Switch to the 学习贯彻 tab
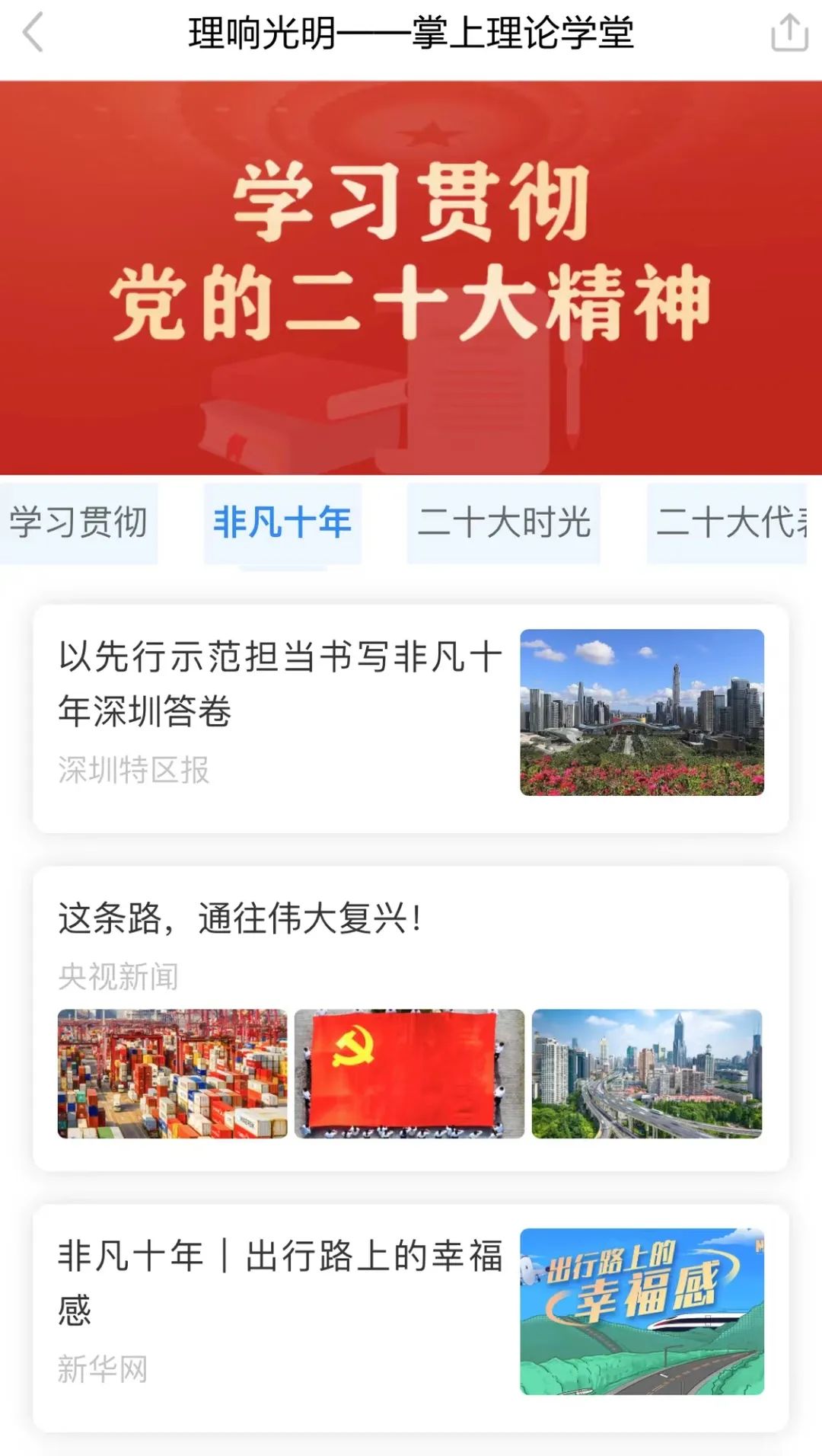822x1456 pixels. click(x=78, y=523)
